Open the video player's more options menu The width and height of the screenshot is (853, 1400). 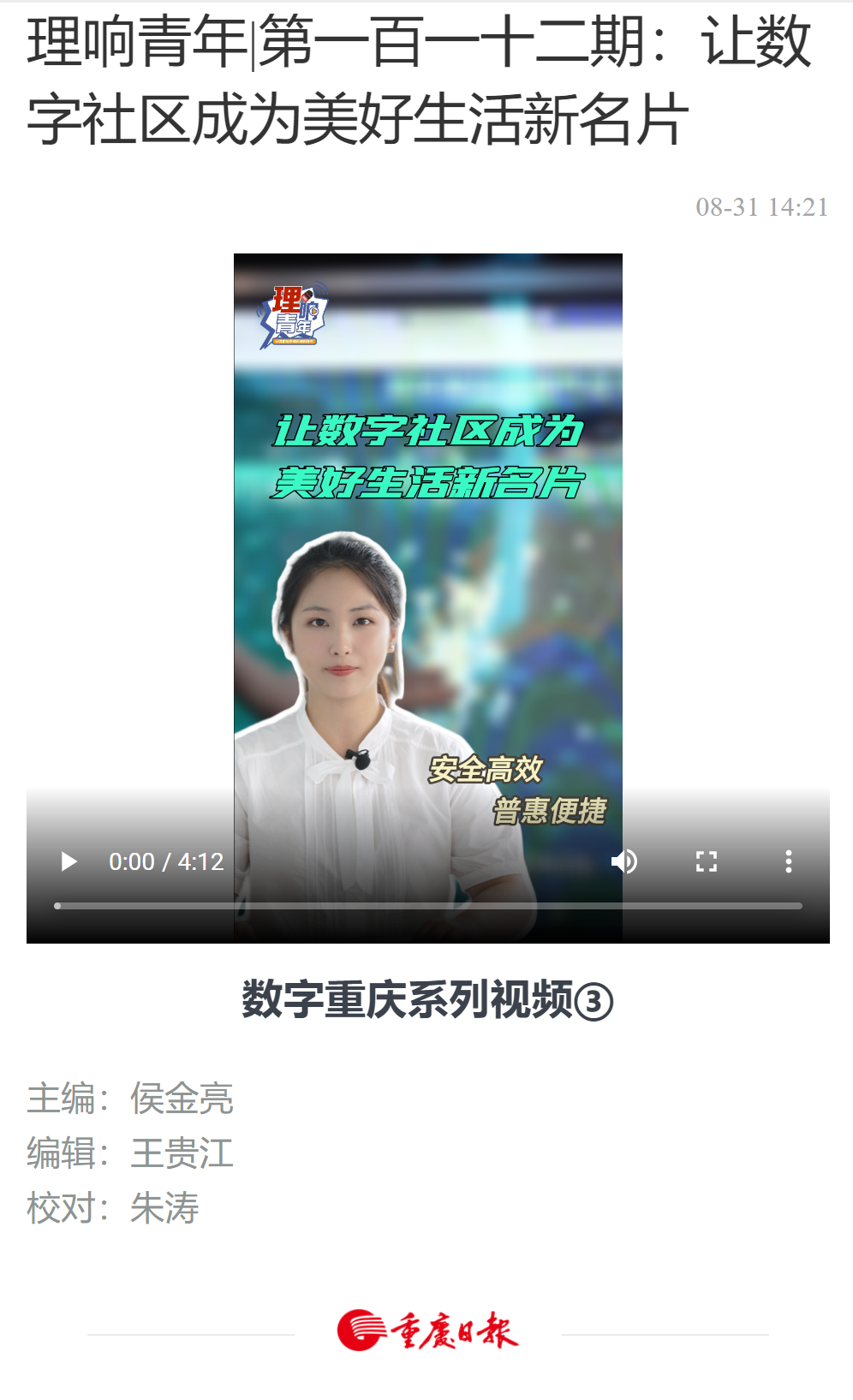[x=789, y=861]
